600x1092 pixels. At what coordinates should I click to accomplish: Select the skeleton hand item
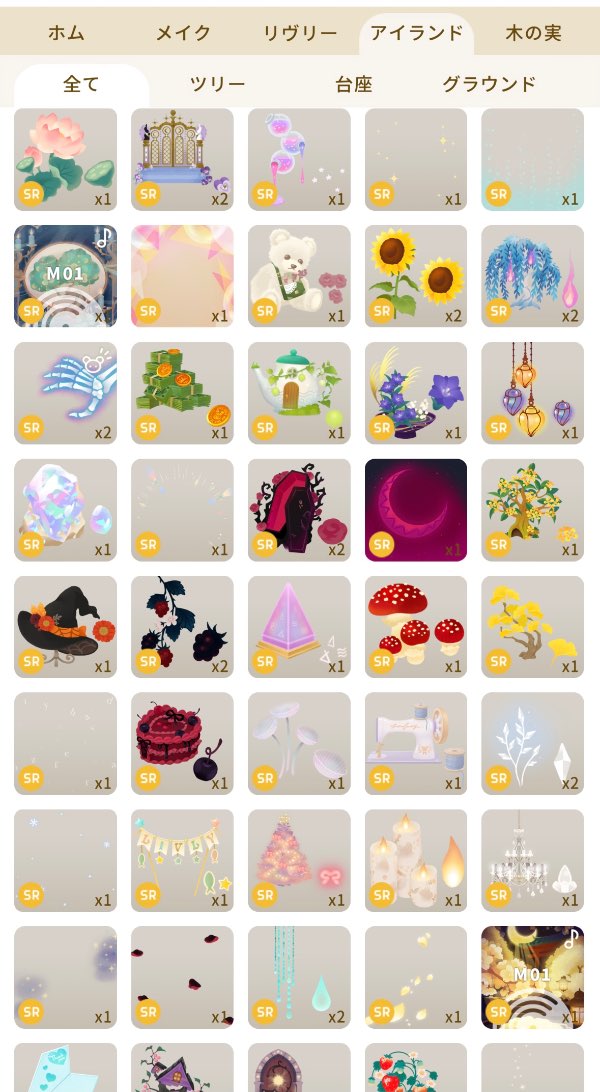[x=65, y=393]
